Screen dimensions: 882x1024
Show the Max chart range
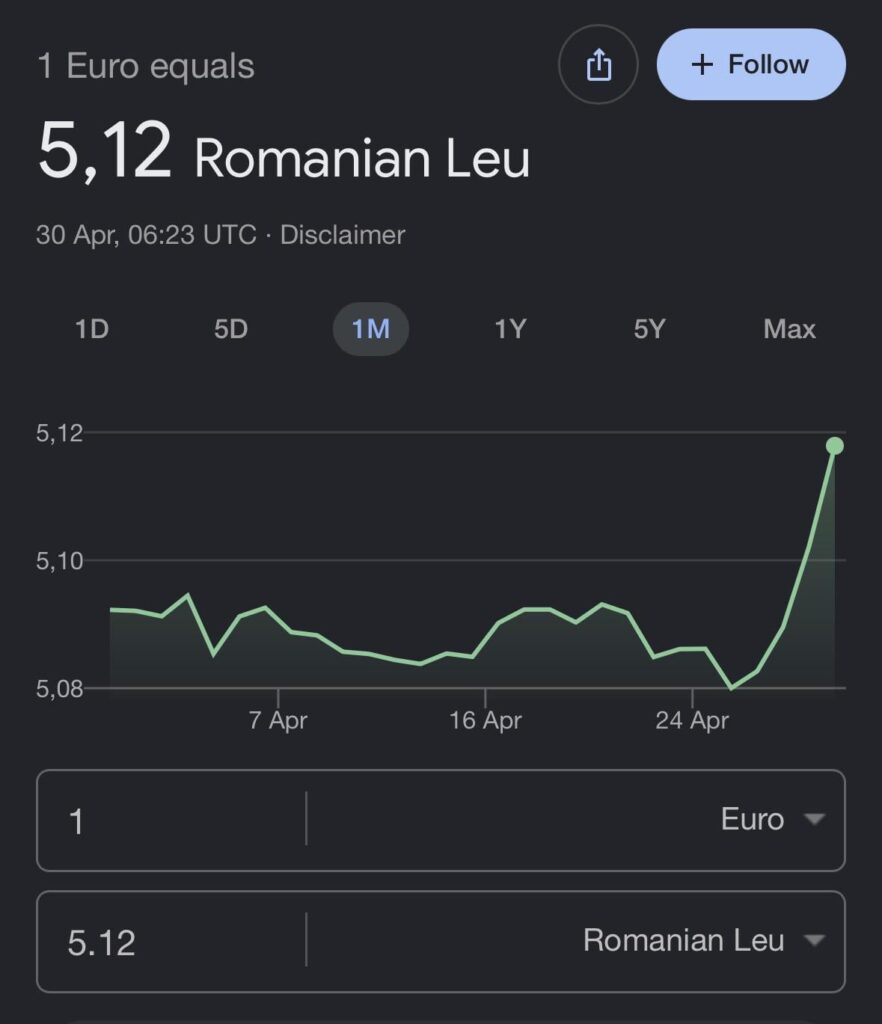coord(789,329)
